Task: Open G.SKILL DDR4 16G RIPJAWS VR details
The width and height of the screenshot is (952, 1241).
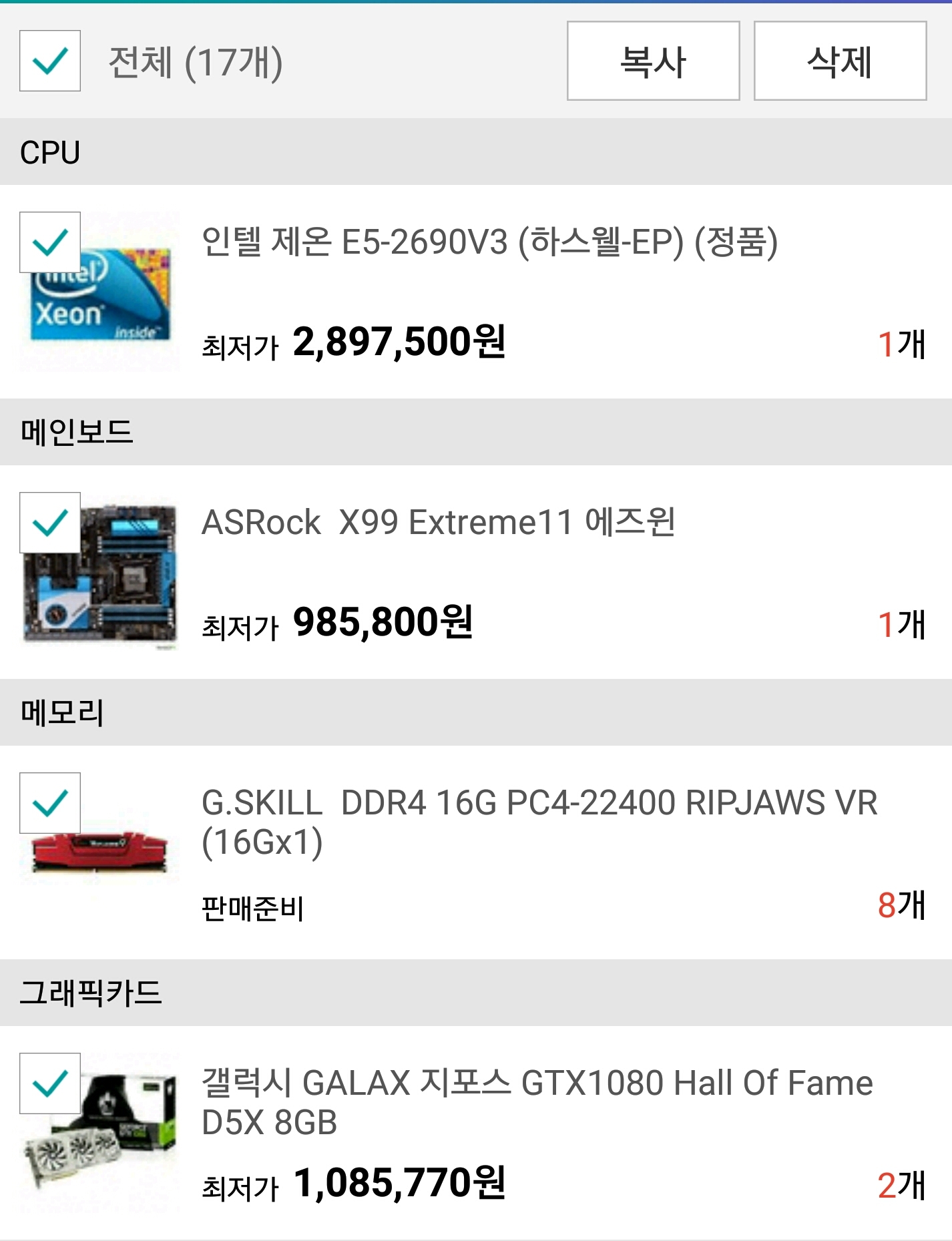Action: 539,822
